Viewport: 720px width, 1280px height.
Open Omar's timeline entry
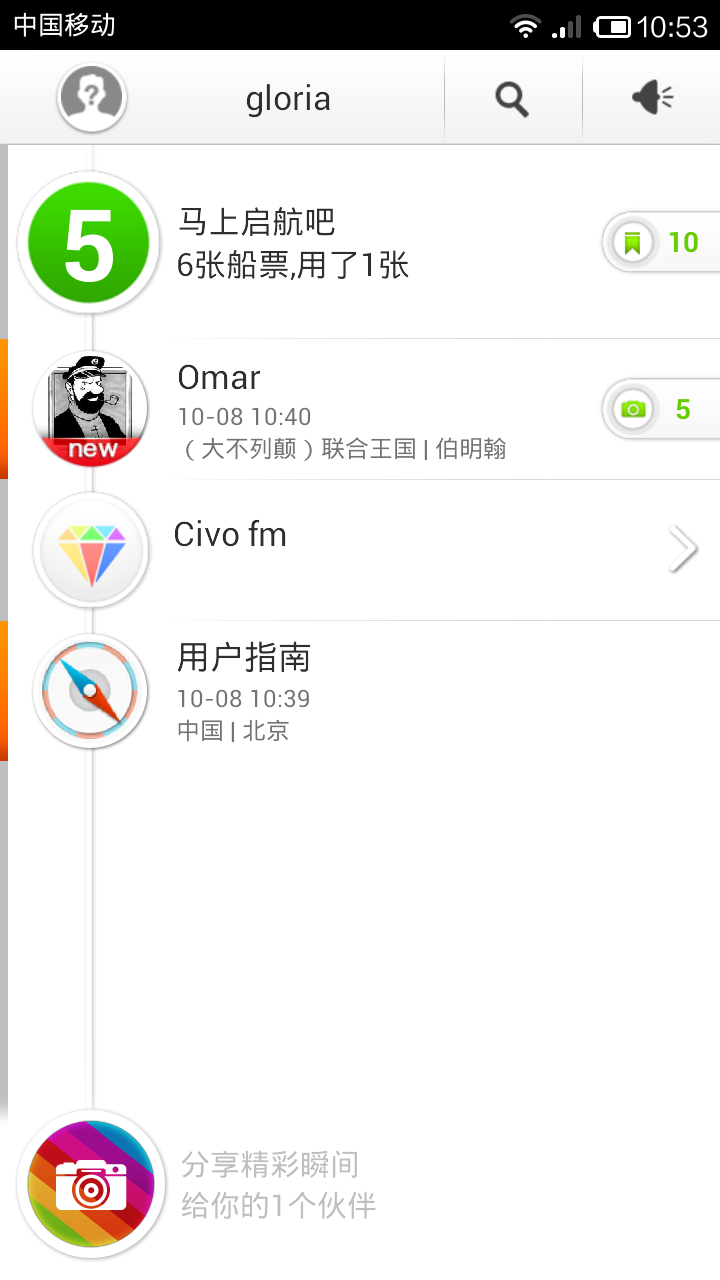coord(340,410)
